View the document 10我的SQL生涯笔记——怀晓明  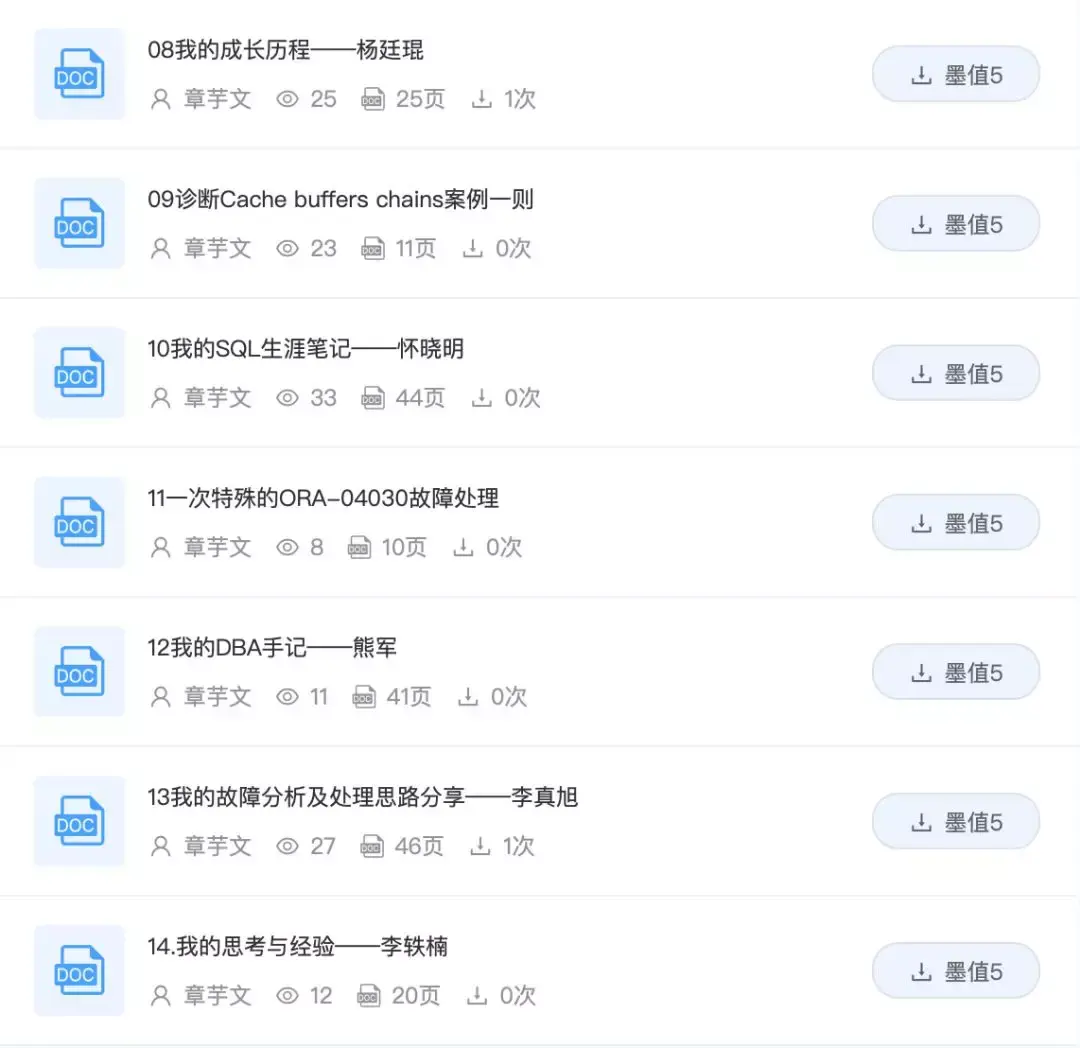point(305,348)
